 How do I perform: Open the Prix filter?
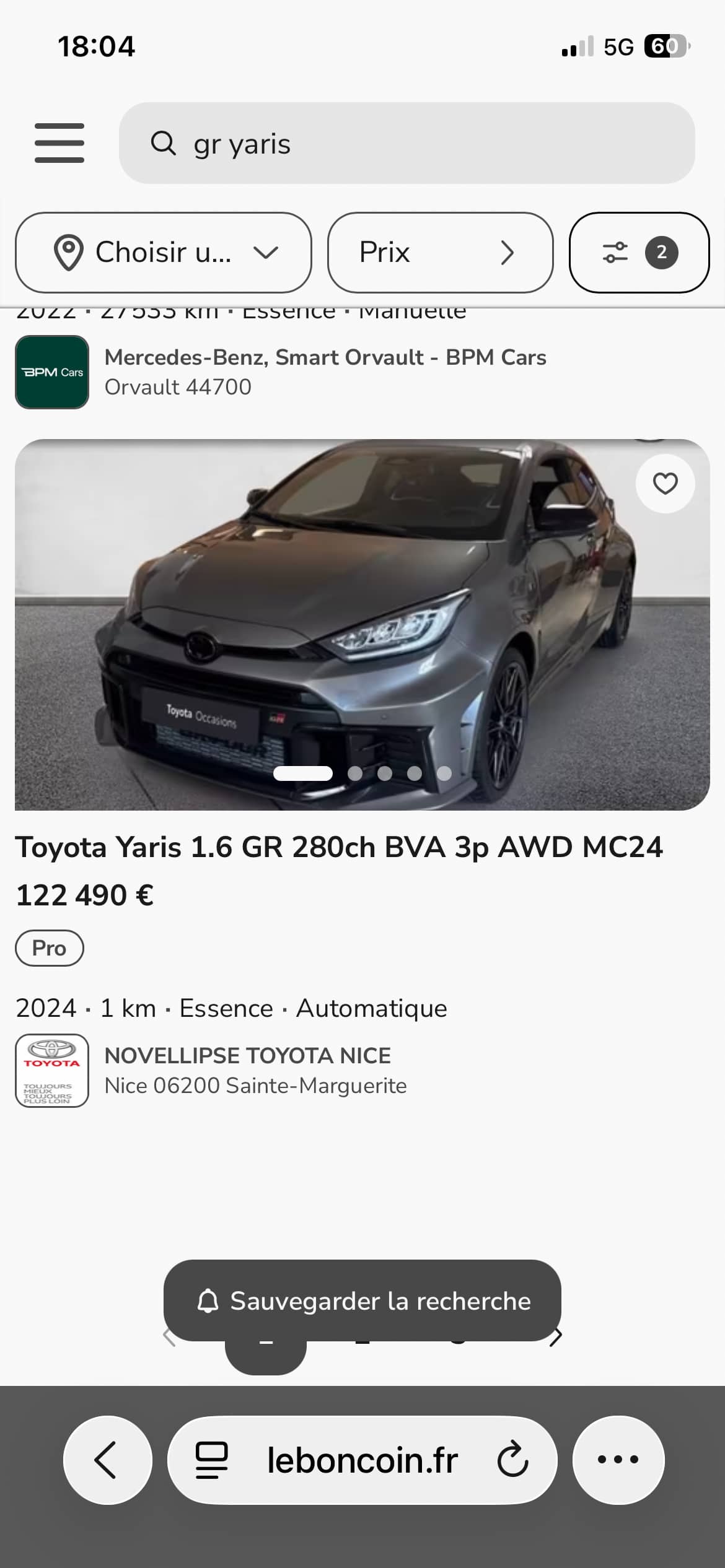(440, 253)
